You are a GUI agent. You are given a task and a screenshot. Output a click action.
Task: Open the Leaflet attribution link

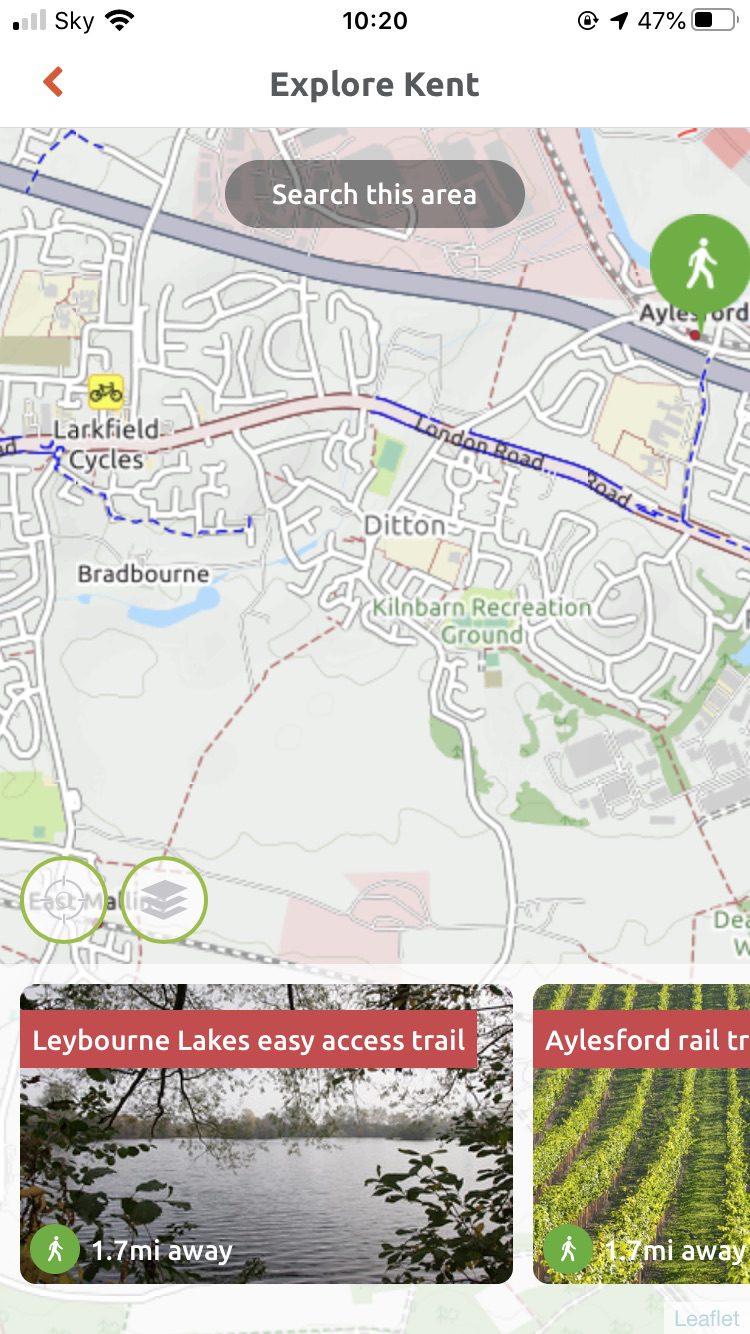pos(706,1318)
